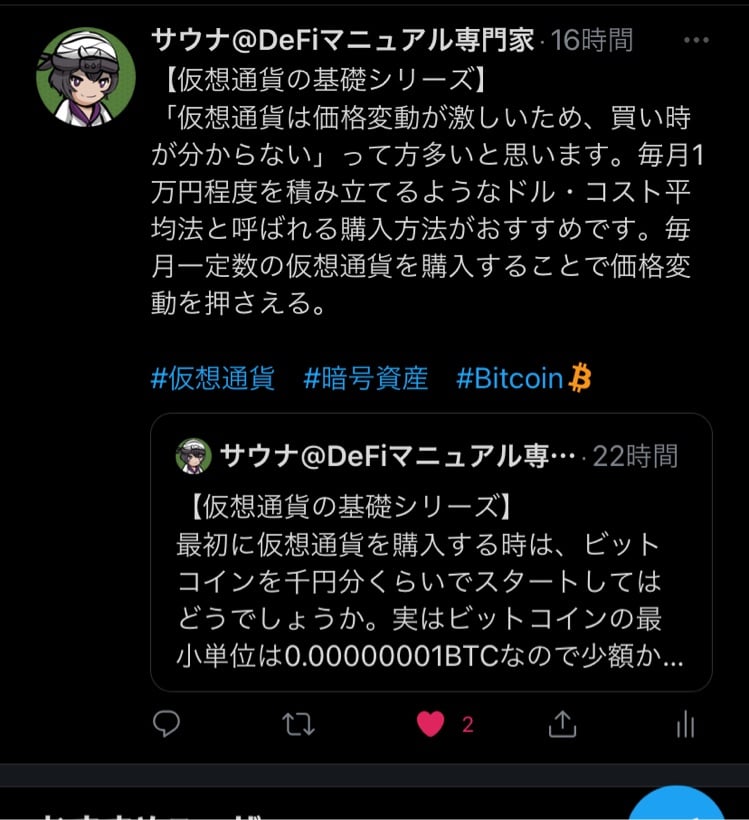The width and height of the screenshot is (749, 820).
Task: Open サウナ's profile avatar on main tweet
Action: (x=86, y=77)
